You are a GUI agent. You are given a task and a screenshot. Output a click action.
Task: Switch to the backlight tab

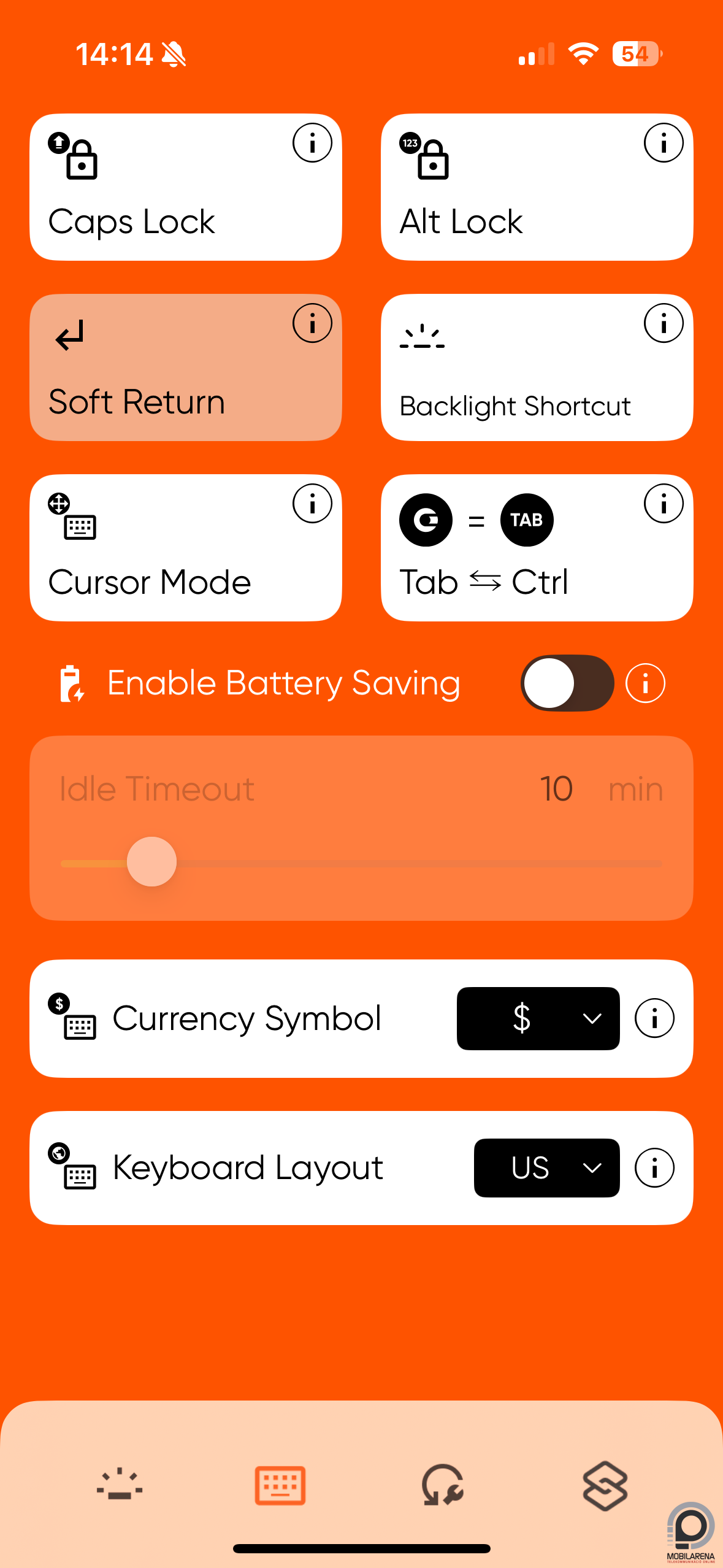tap(120, 1486)
